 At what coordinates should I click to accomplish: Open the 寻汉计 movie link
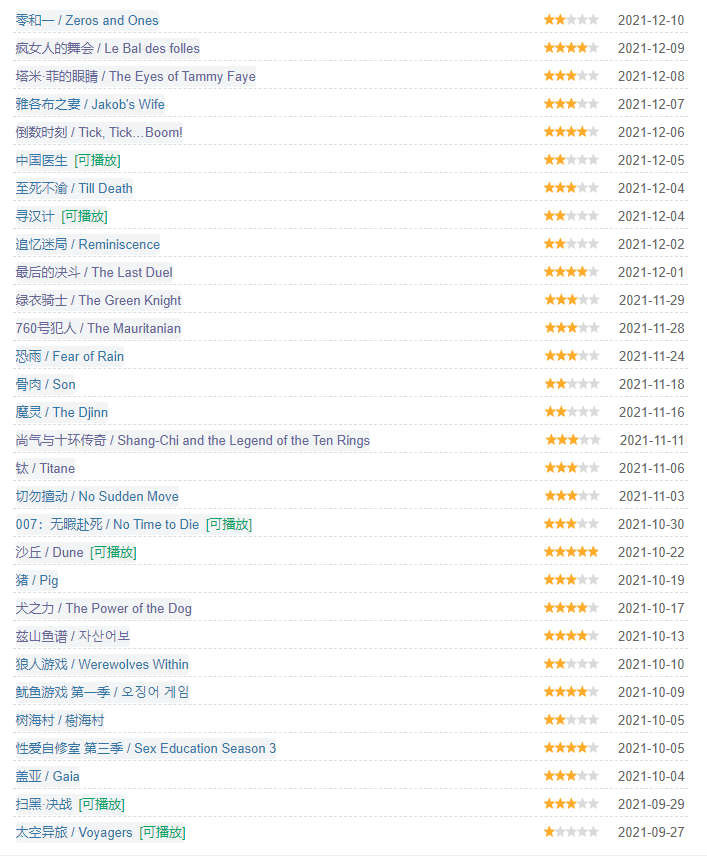click(36, 216)
